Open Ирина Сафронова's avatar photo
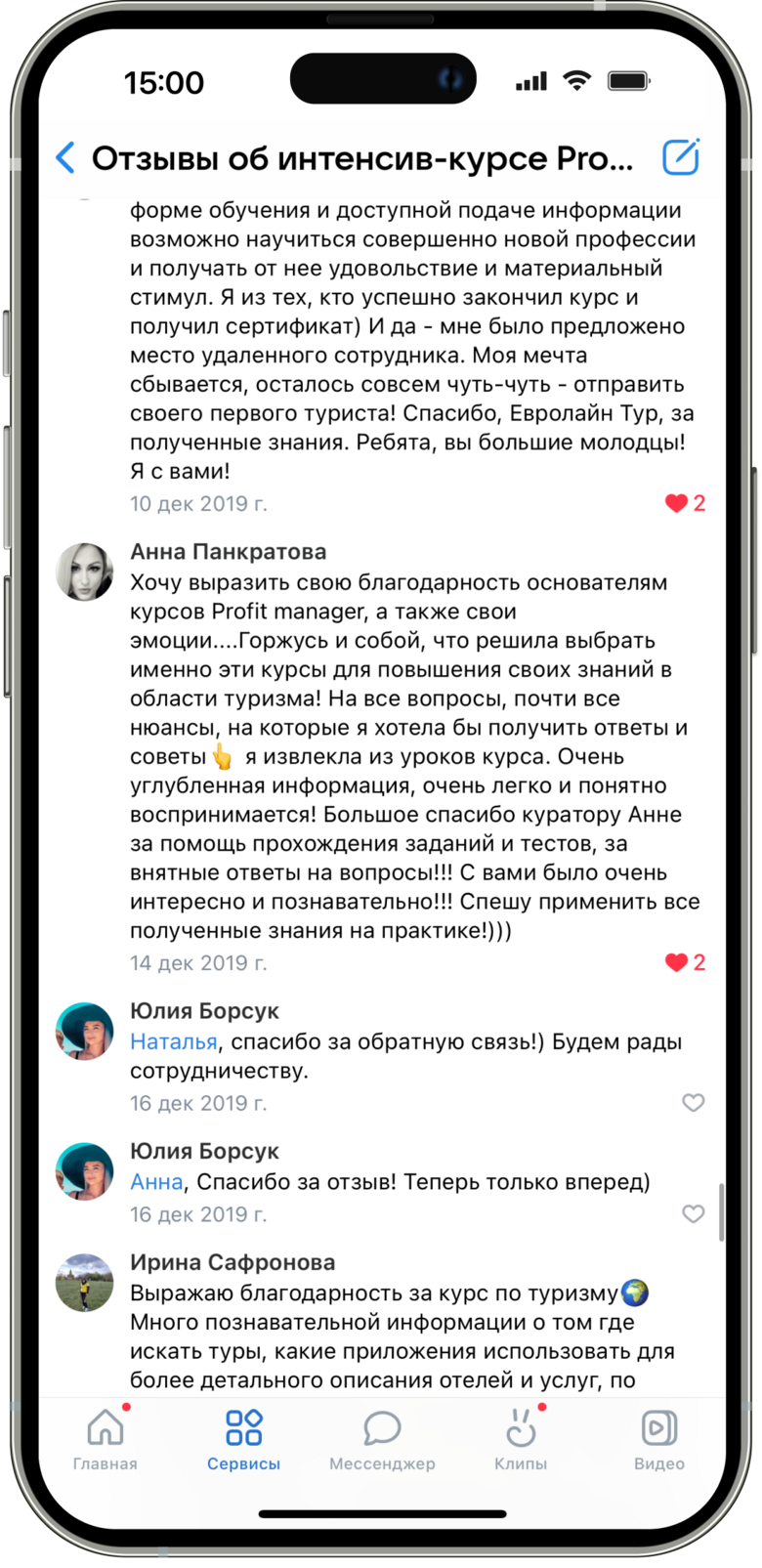762x1568 pixels. [85, 1282]
